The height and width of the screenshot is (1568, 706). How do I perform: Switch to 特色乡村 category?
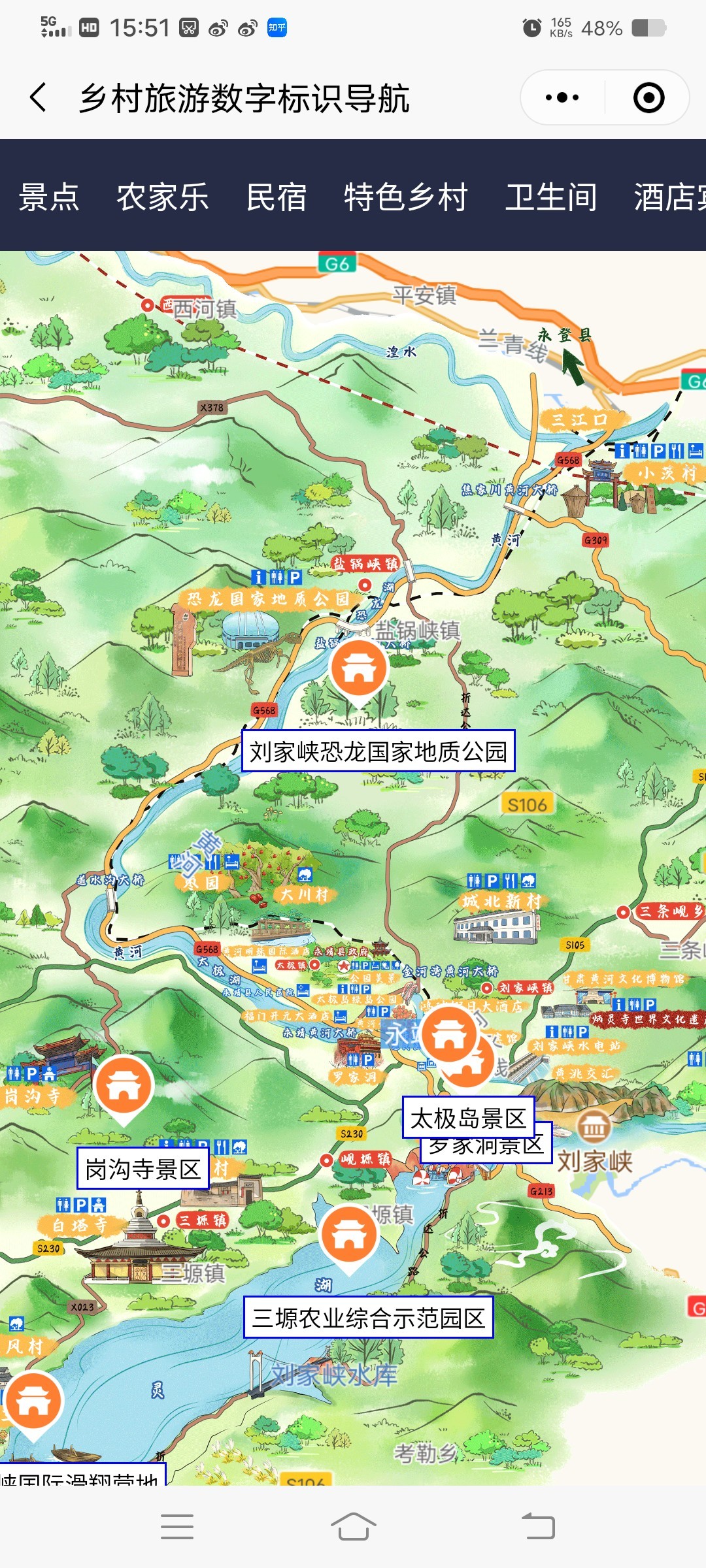click(405, 197)
